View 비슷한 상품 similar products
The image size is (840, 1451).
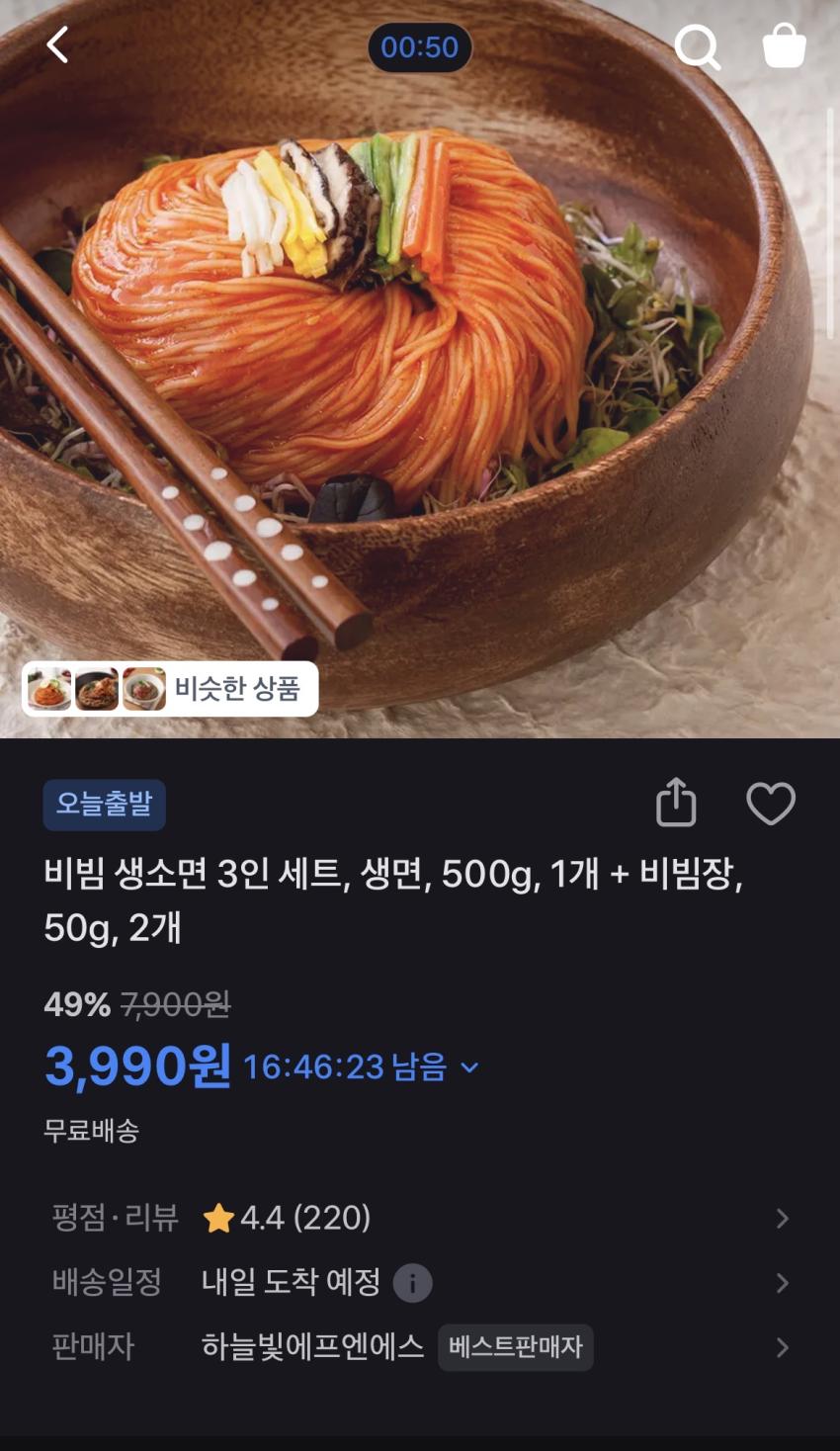[x=170, y=689]
